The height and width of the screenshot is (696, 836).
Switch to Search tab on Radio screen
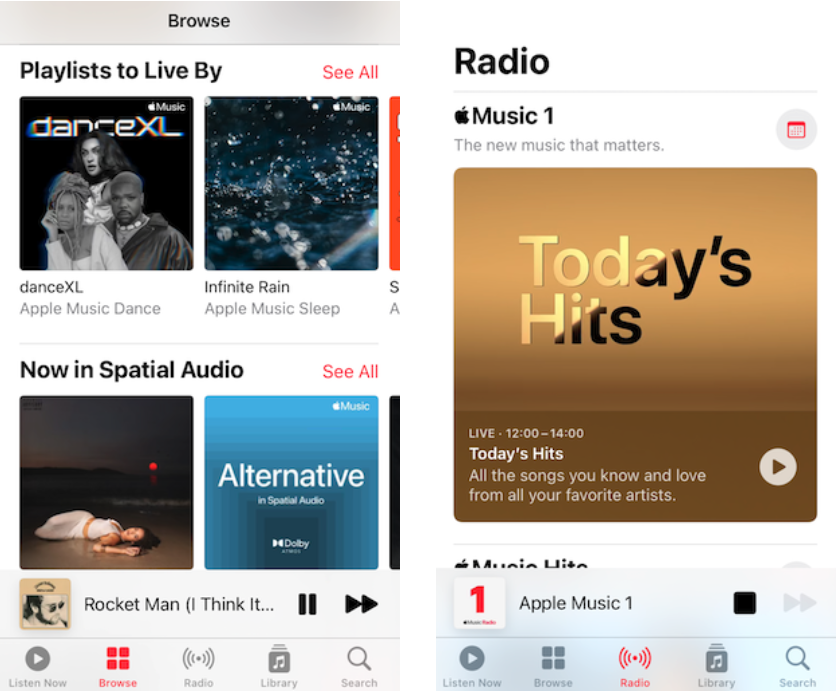[x=797, y=666]
